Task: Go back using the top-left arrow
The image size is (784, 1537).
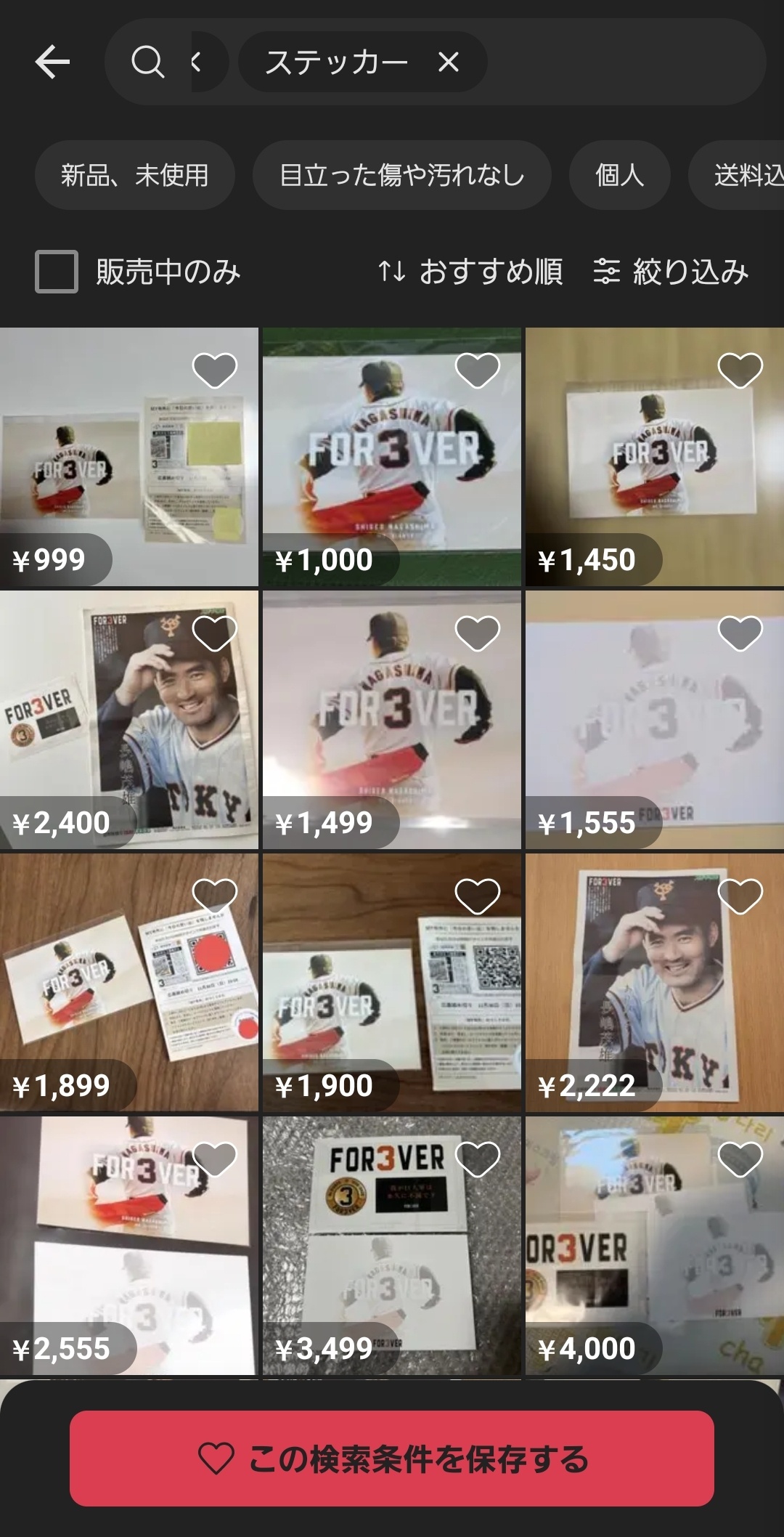Action: click(52, 62)
